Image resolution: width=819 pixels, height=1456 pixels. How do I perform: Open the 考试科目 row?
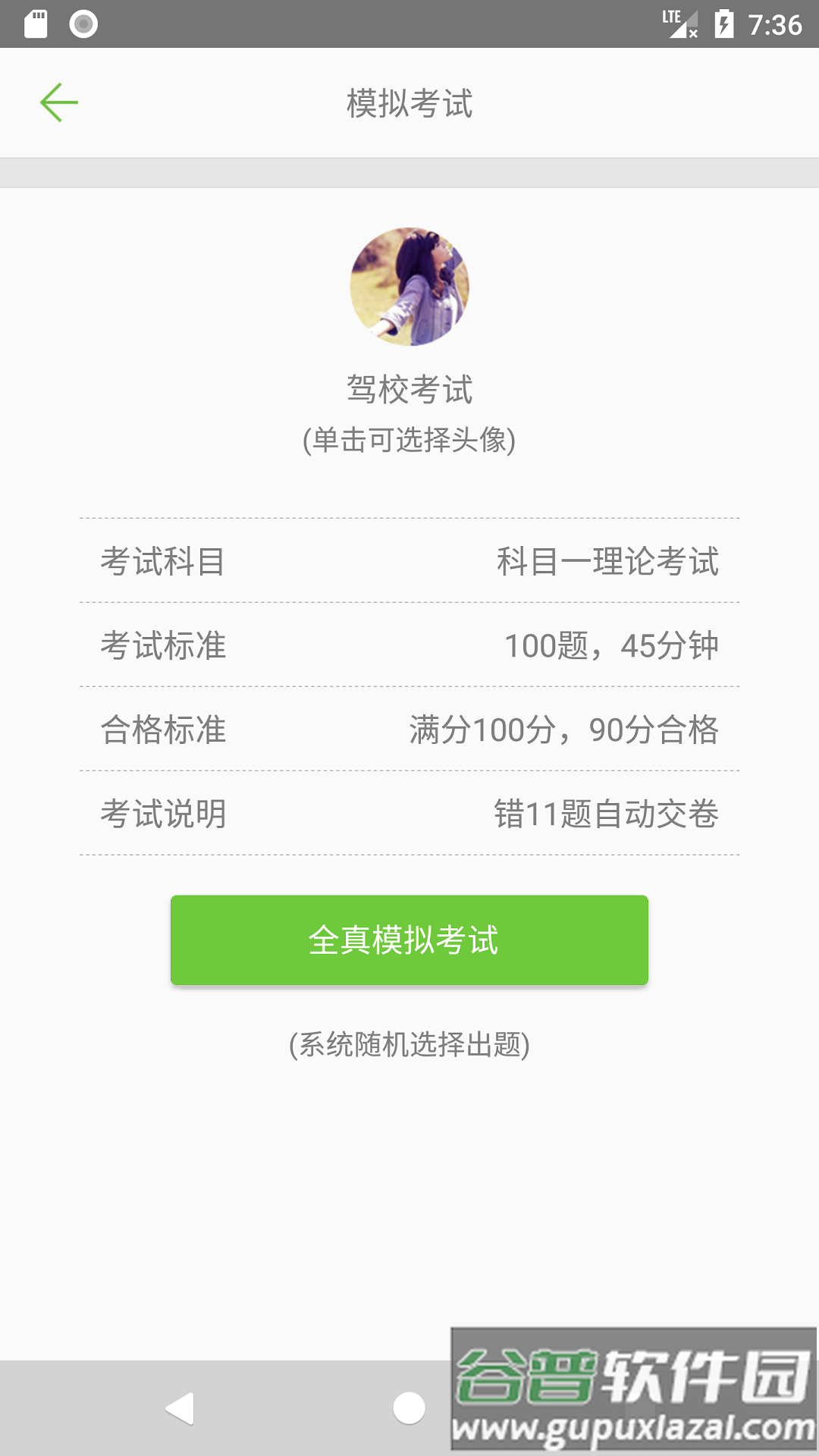[164, 562]
